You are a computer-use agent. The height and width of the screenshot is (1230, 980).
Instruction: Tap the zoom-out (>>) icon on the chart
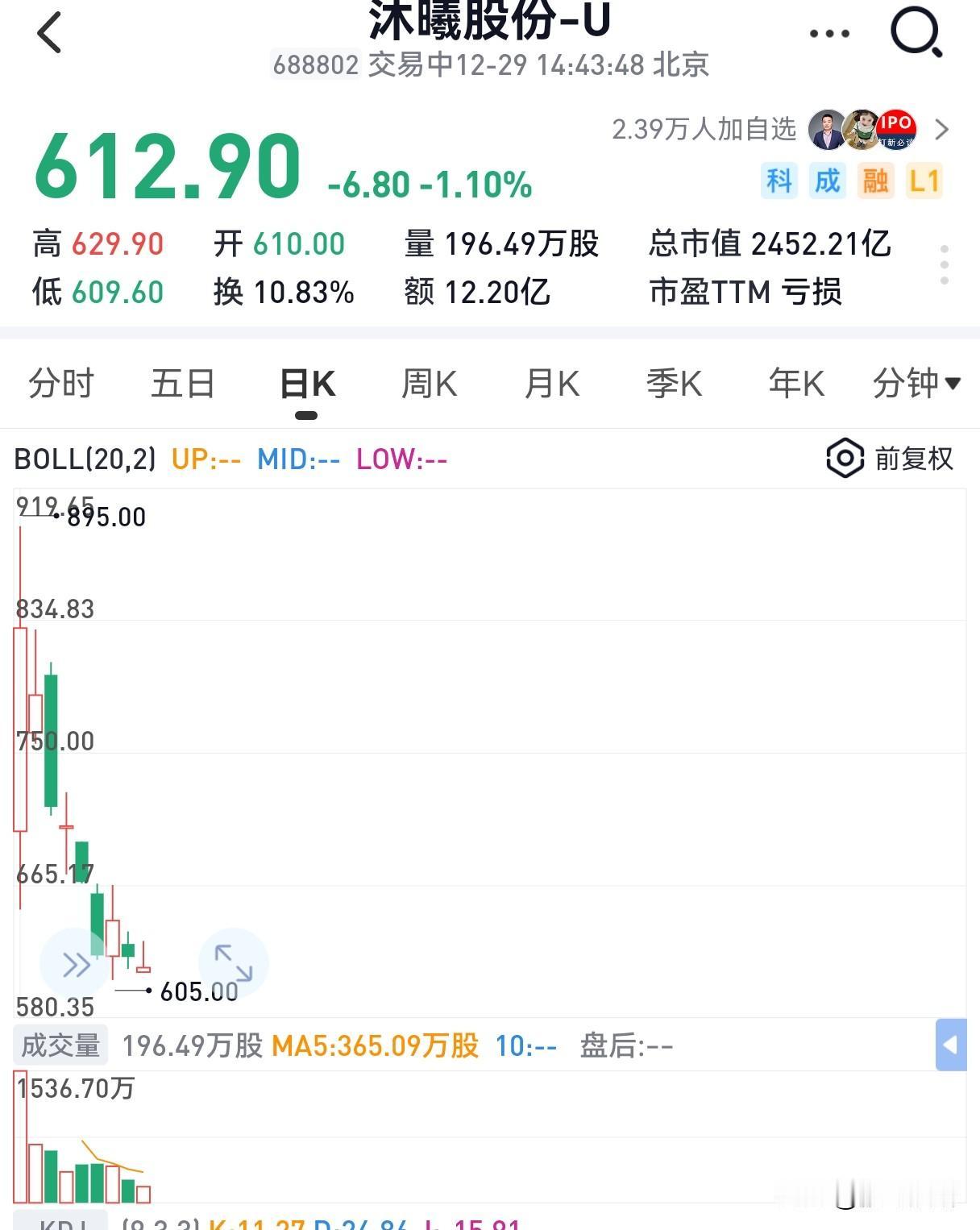pos(75,962)
